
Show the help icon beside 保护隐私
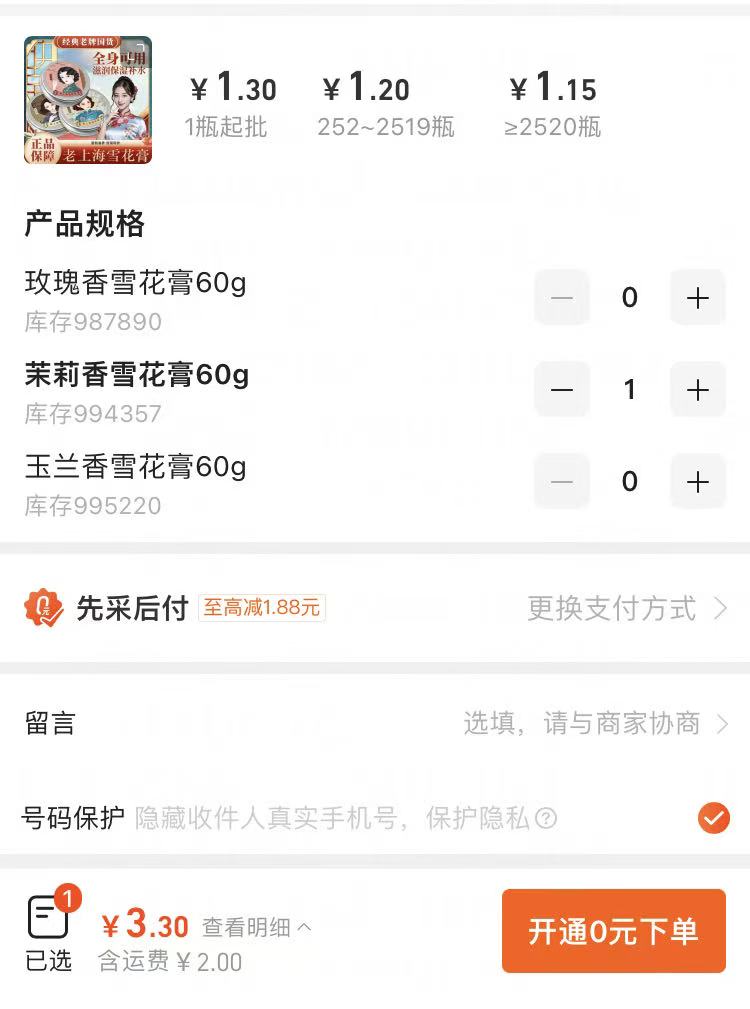coord(546,819)
